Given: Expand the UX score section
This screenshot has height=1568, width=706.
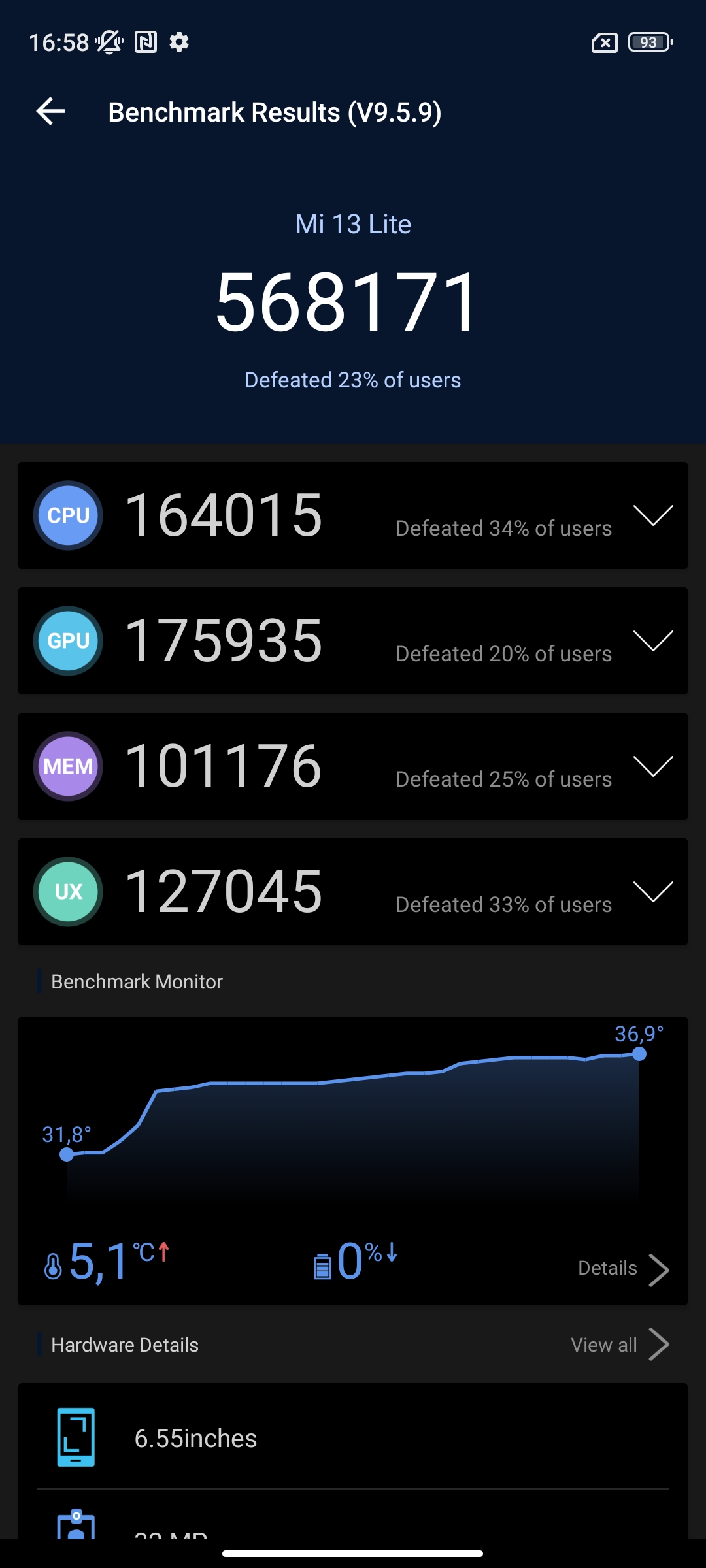Looking at the screenshot, I should pyautogui.click(x=653, y=892).
